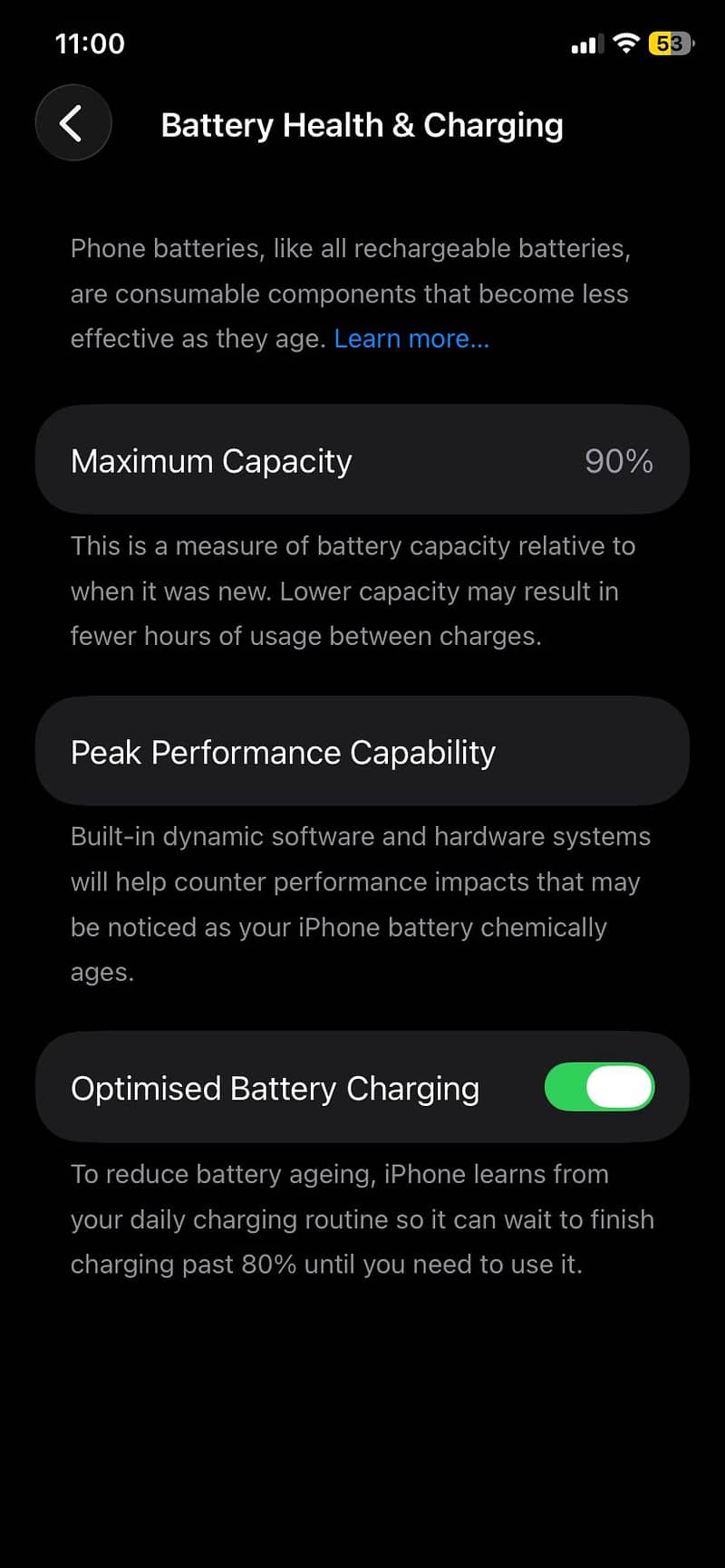The image size is (725, 1568).
Task: Go back from Battery Health & Charging
Action: 72,123
